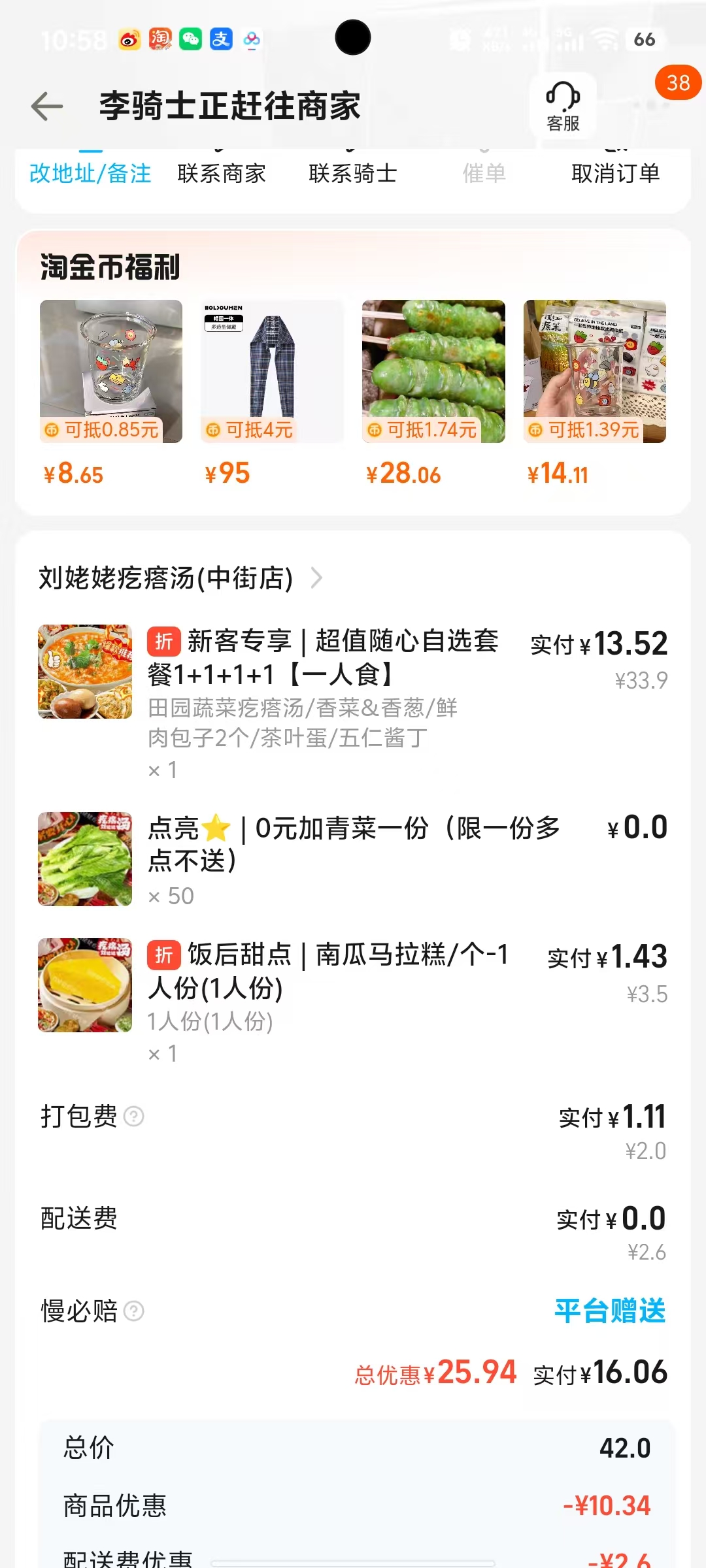The image size is (706, 1568).
Task: Open the ¥8.65 glass cup product
Action: point(111,371)
